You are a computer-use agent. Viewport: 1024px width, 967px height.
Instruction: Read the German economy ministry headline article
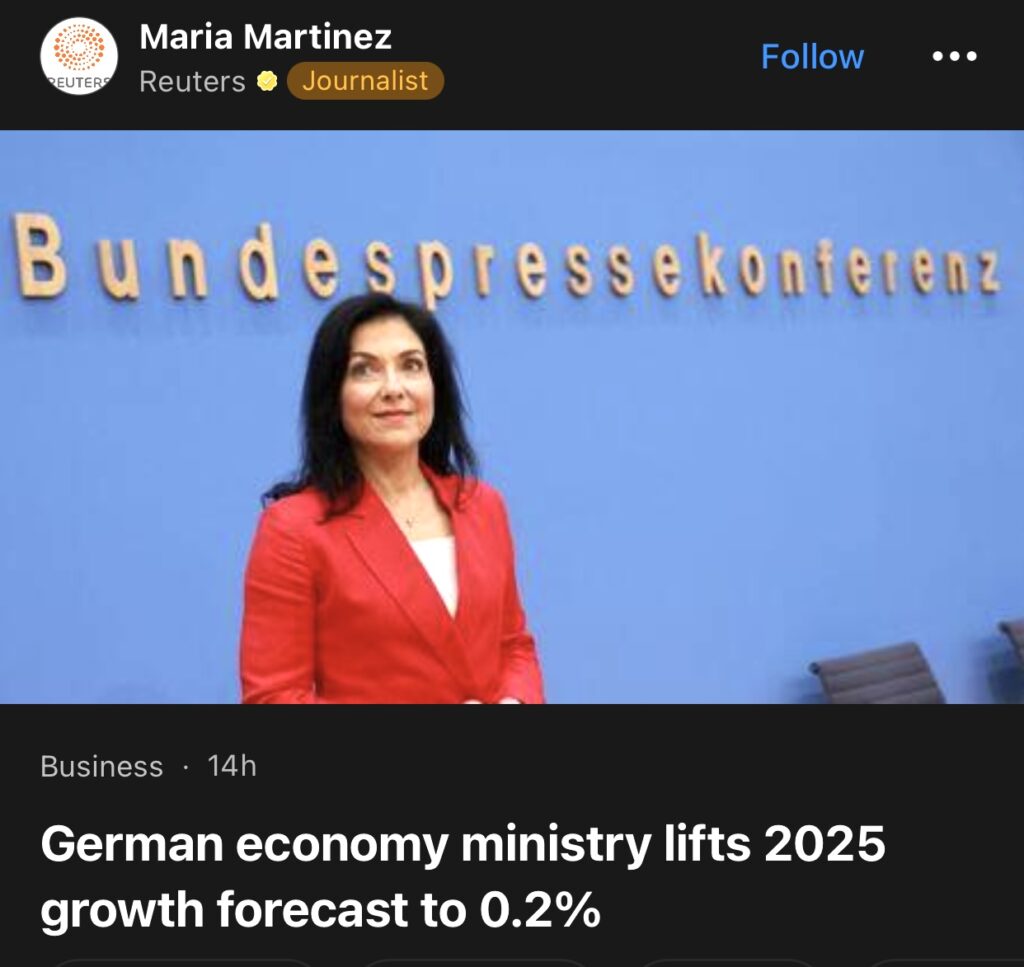tap(463, 877)
